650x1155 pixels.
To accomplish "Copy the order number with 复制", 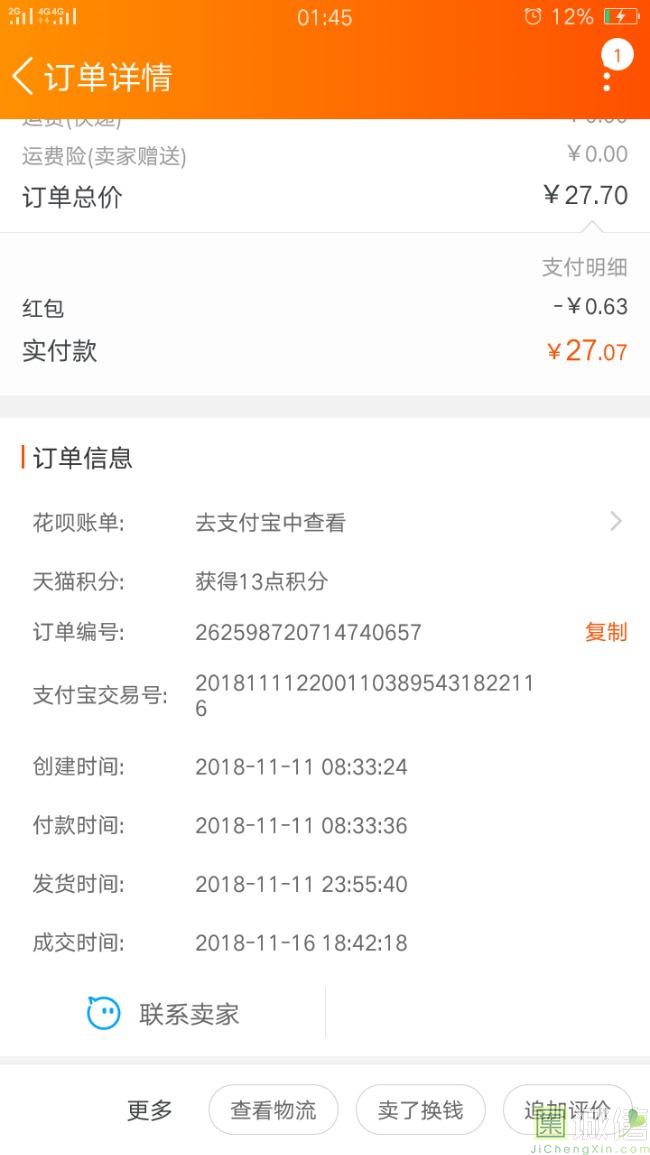I will (x=606, y=632).
